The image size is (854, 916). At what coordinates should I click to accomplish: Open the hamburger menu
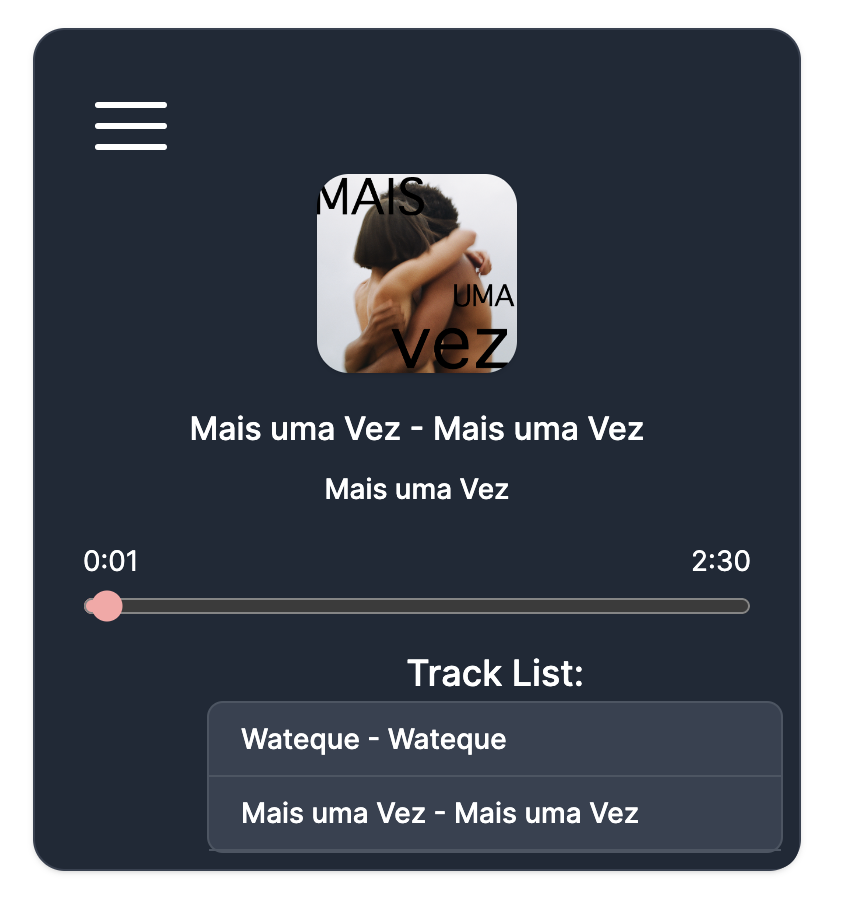131,126
